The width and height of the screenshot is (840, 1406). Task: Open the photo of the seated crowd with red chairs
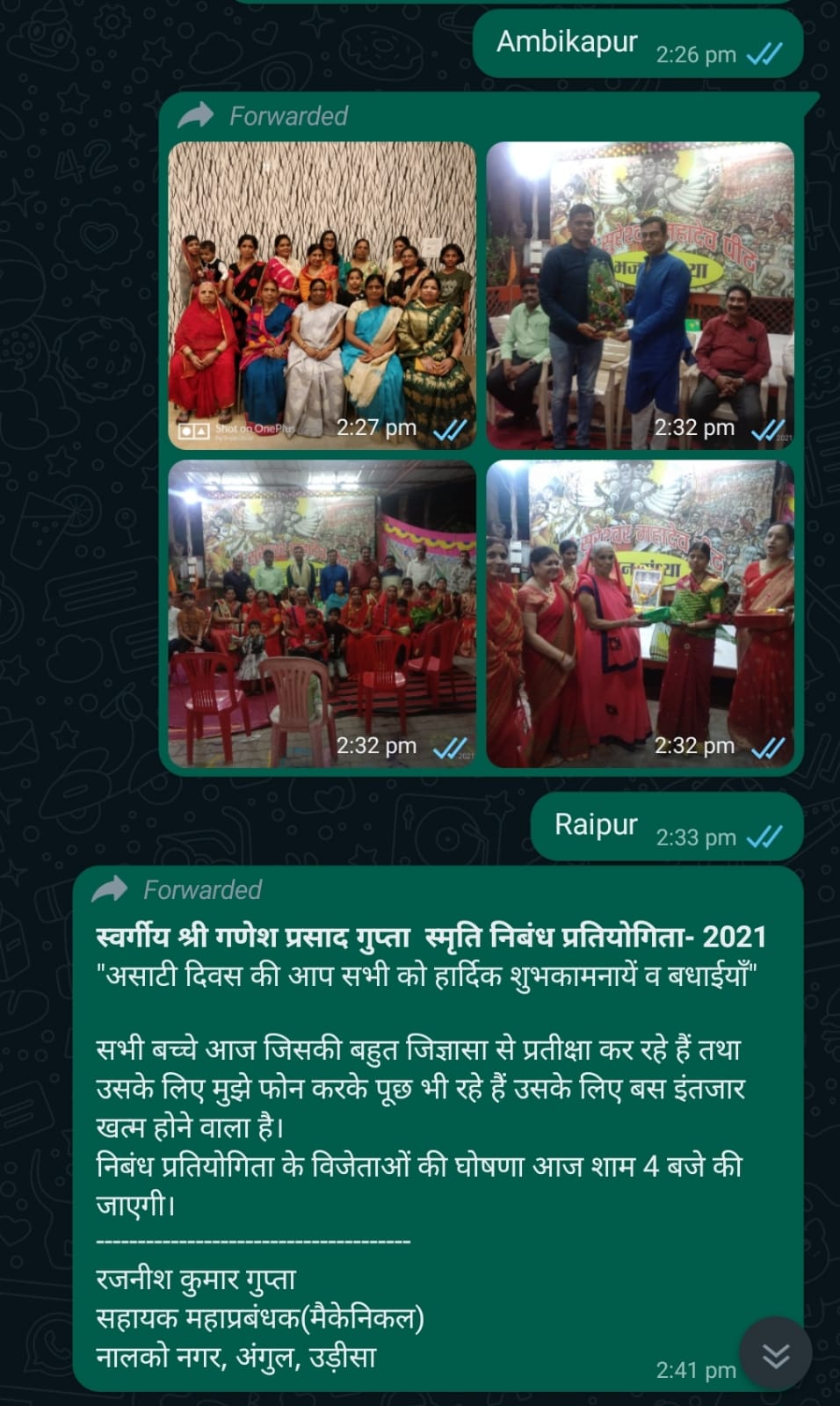click(x=322, y=613)
